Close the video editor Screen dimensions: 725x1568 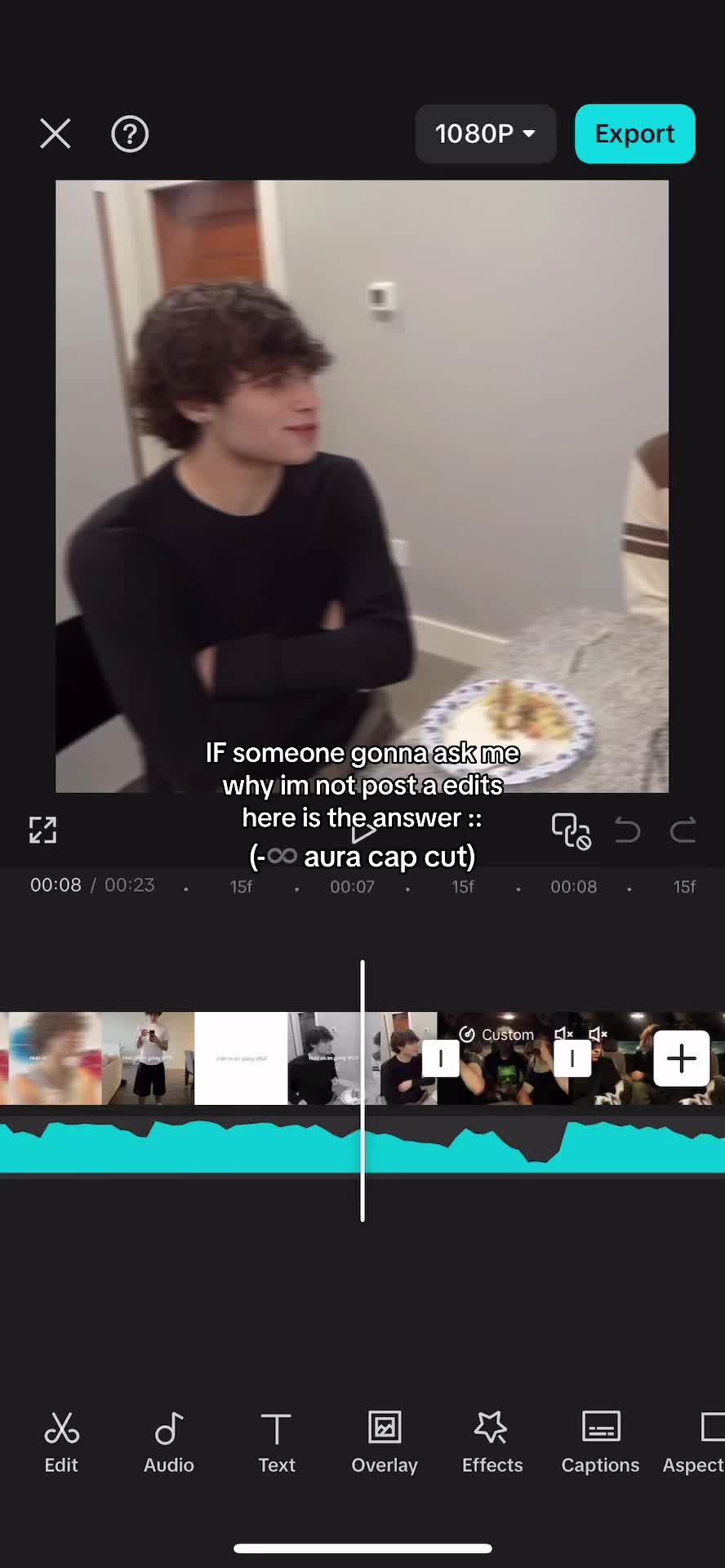pyautogui.click(x=56, y=133)
